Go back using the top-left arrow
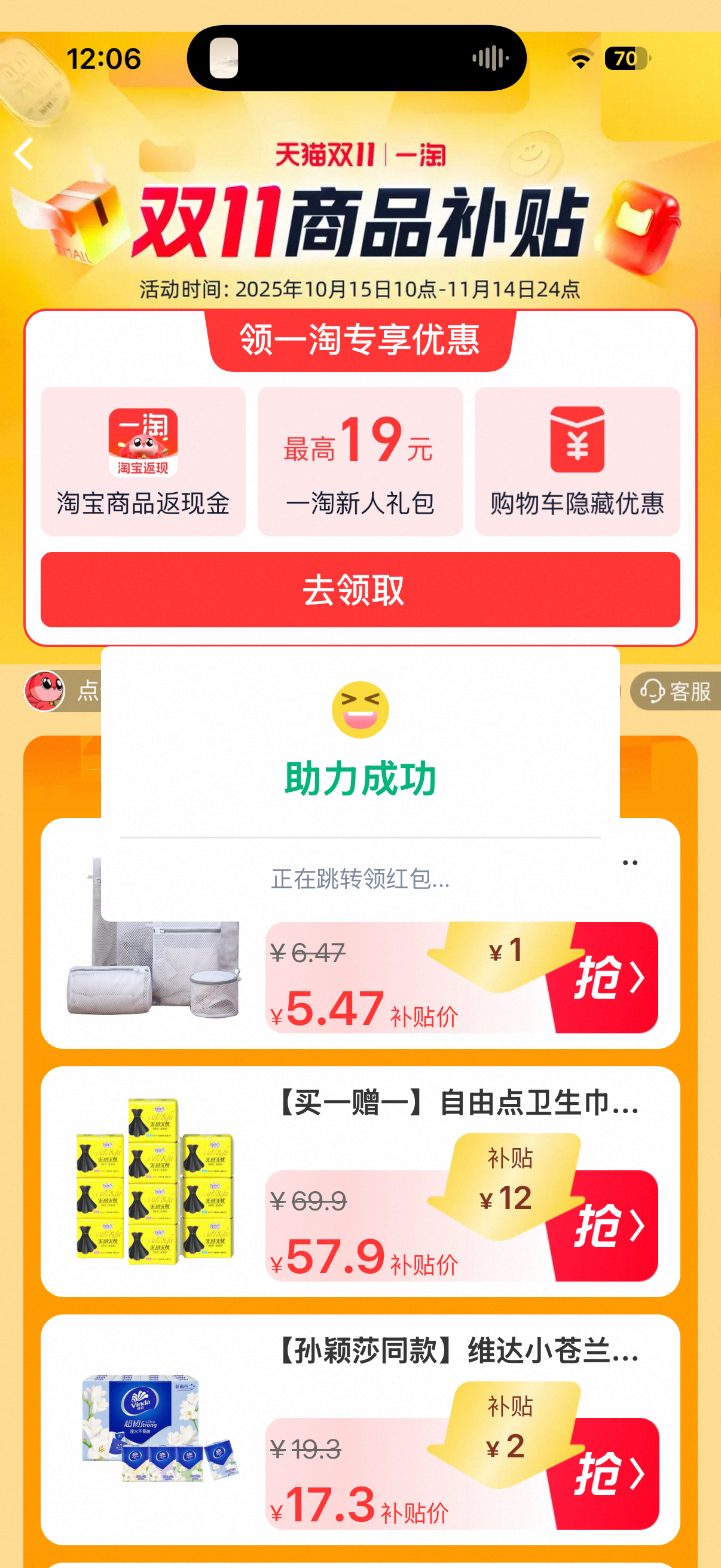 (x=25, y=153)
